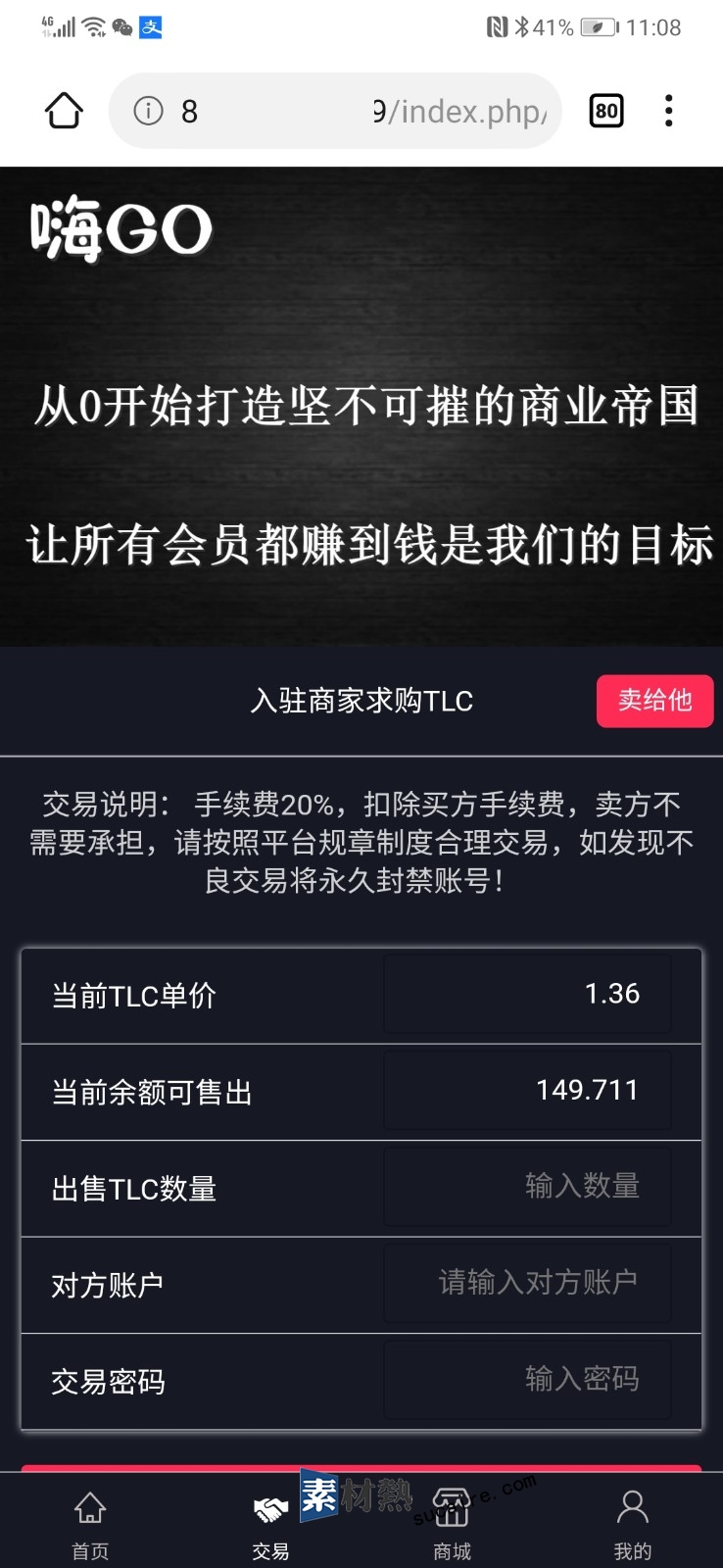Go to the 商城 tab
The height and width of the screenshot is (1568, 723).
tap(452, 1524)
